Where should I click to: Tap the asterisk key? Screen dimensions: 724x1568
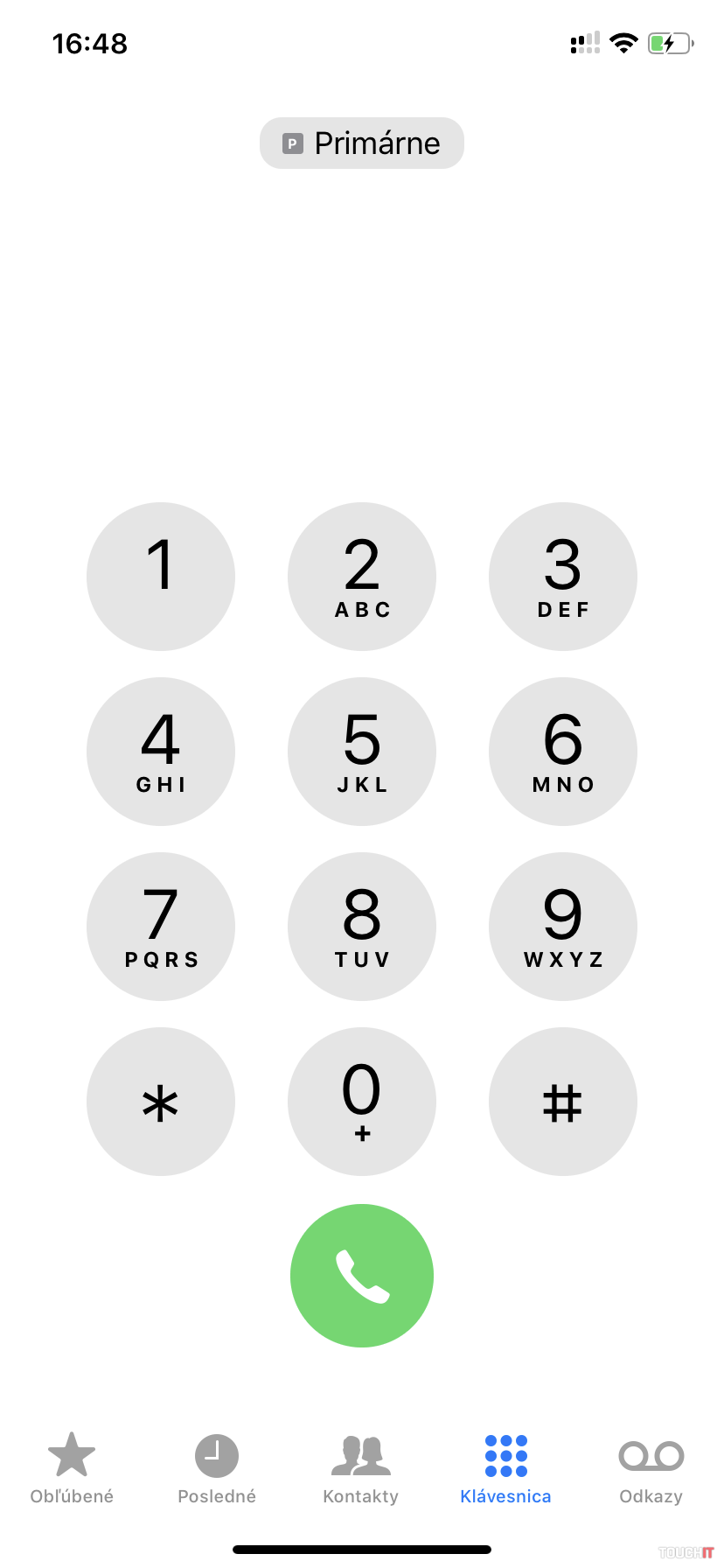coord(161,1102)
